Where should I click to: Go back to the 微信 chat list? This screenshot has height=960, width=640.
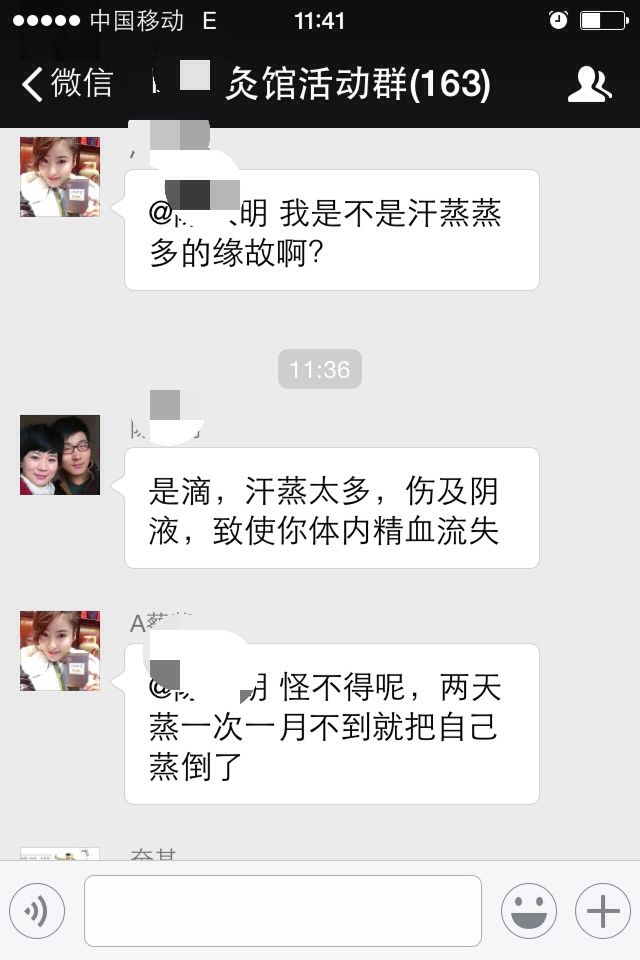point(66,84)
